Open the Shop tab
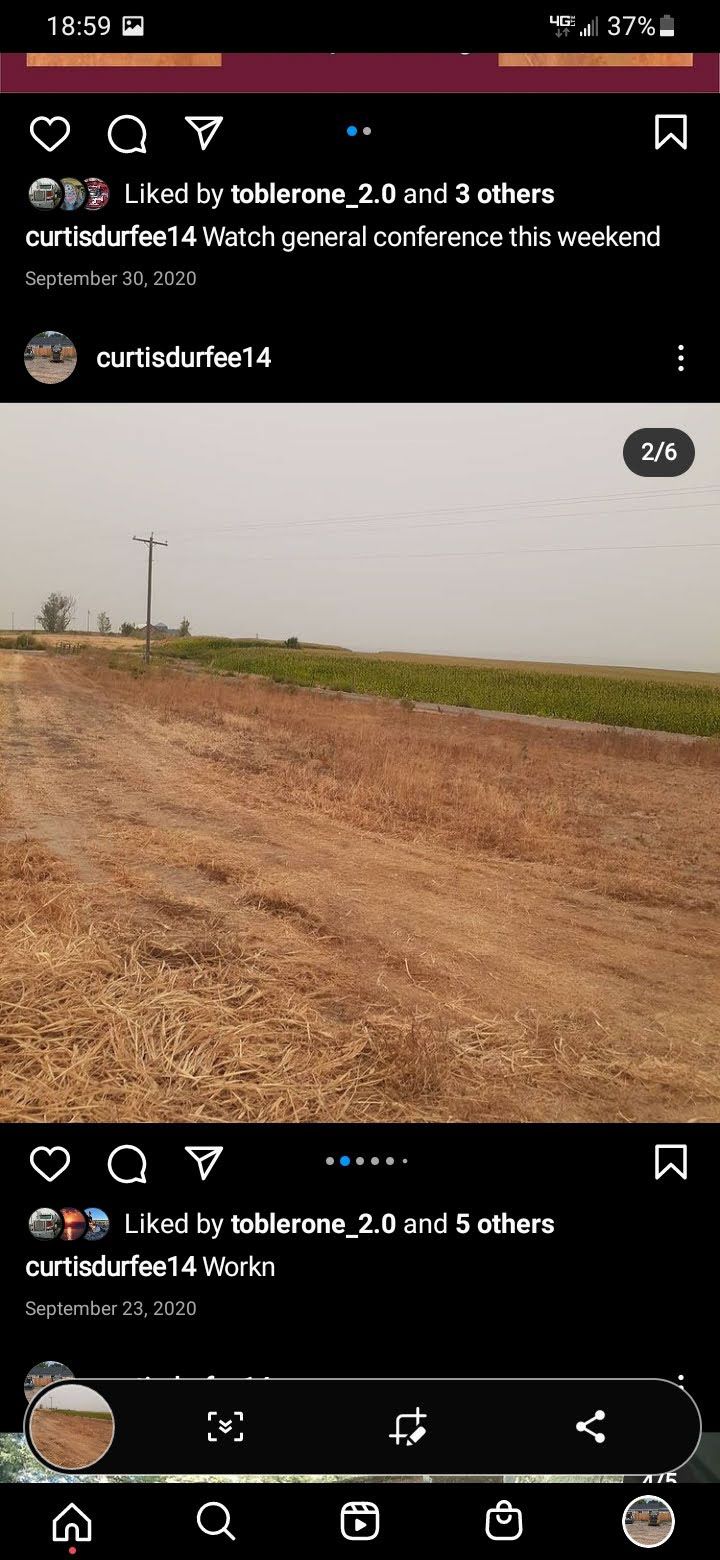Screen dimensions: 720x1560 [x=503, y=1522]
